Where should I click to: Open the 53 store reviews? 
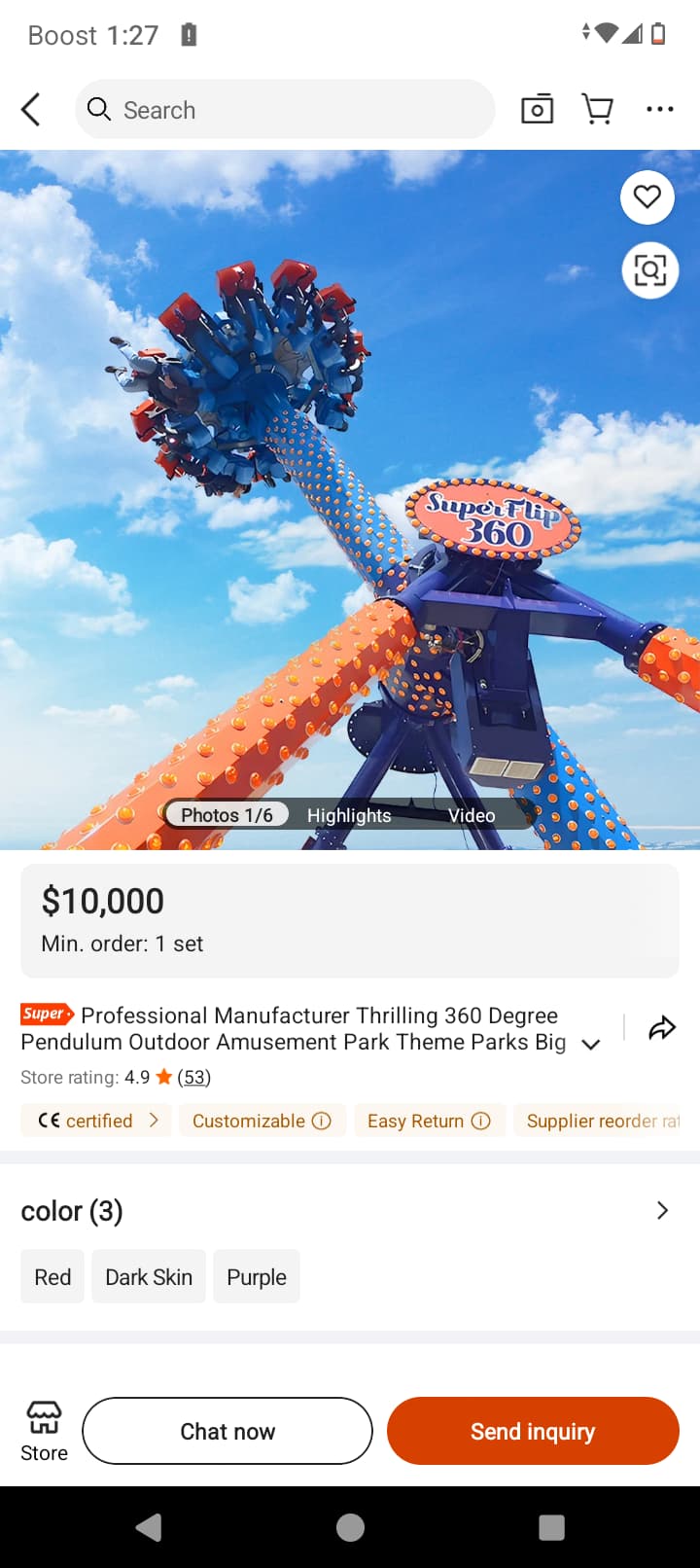coord(193,1077)
